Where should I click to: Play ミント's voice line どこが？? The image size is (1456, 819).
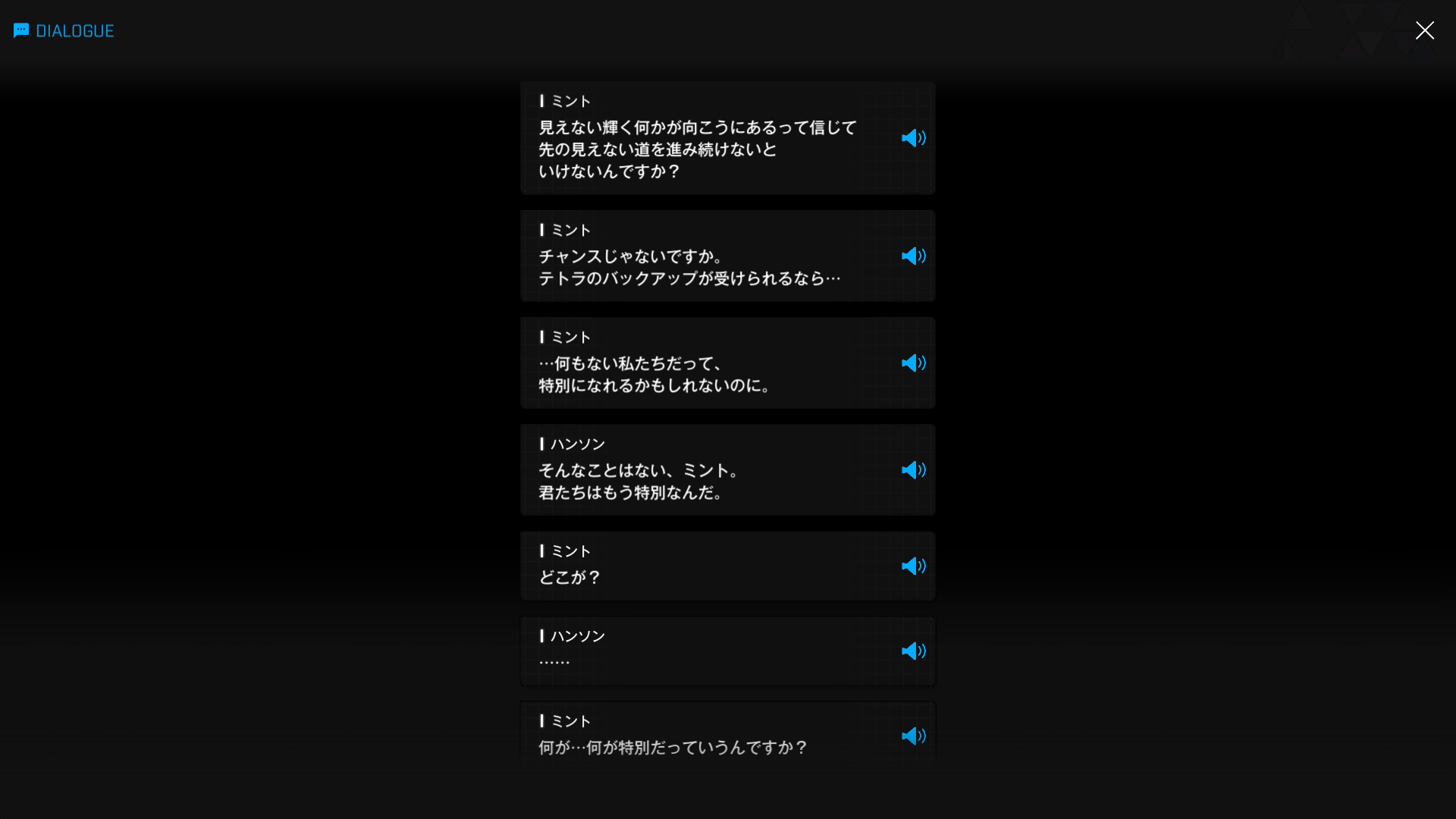pos(913,566)
